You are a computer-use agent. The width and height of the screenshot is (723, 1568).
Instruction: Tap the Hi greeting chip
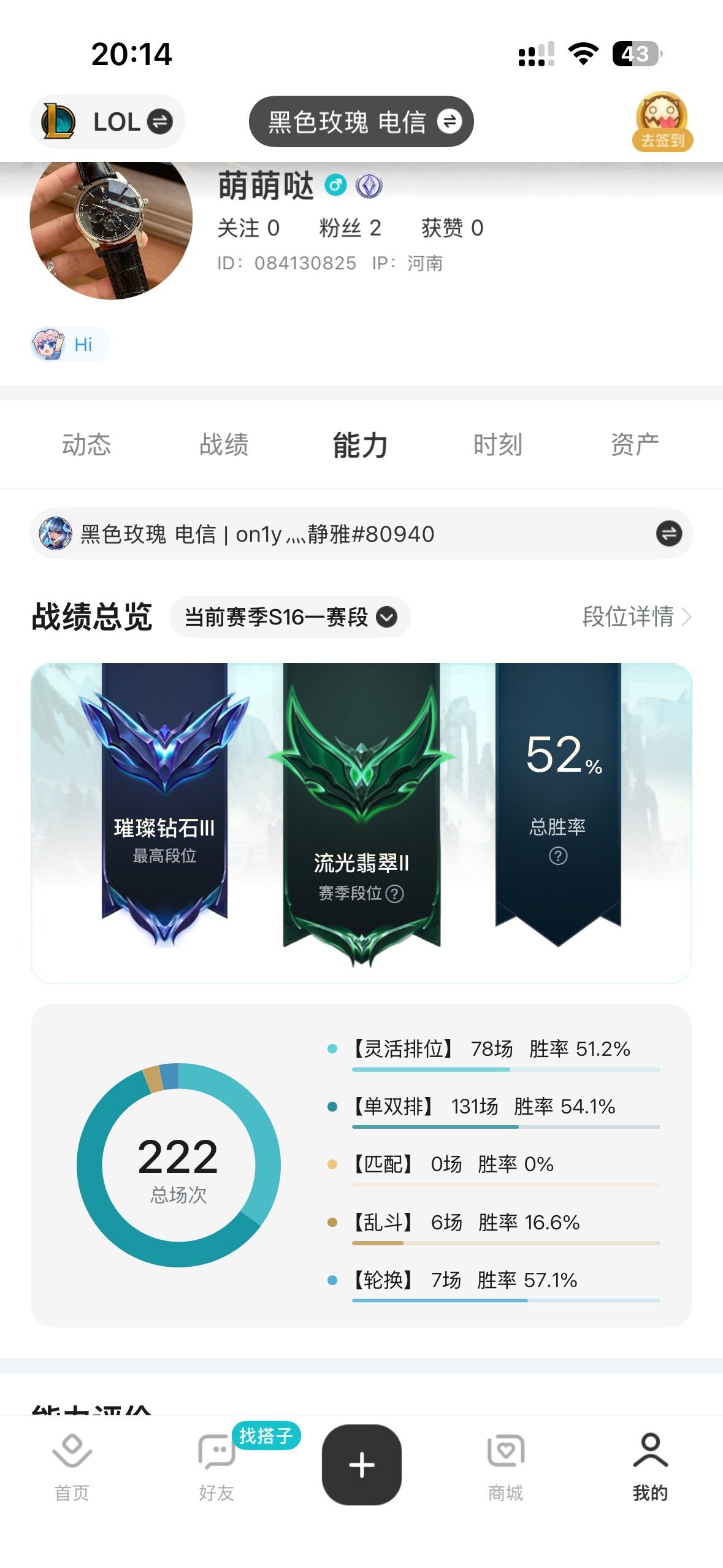[x=70, y=344]
